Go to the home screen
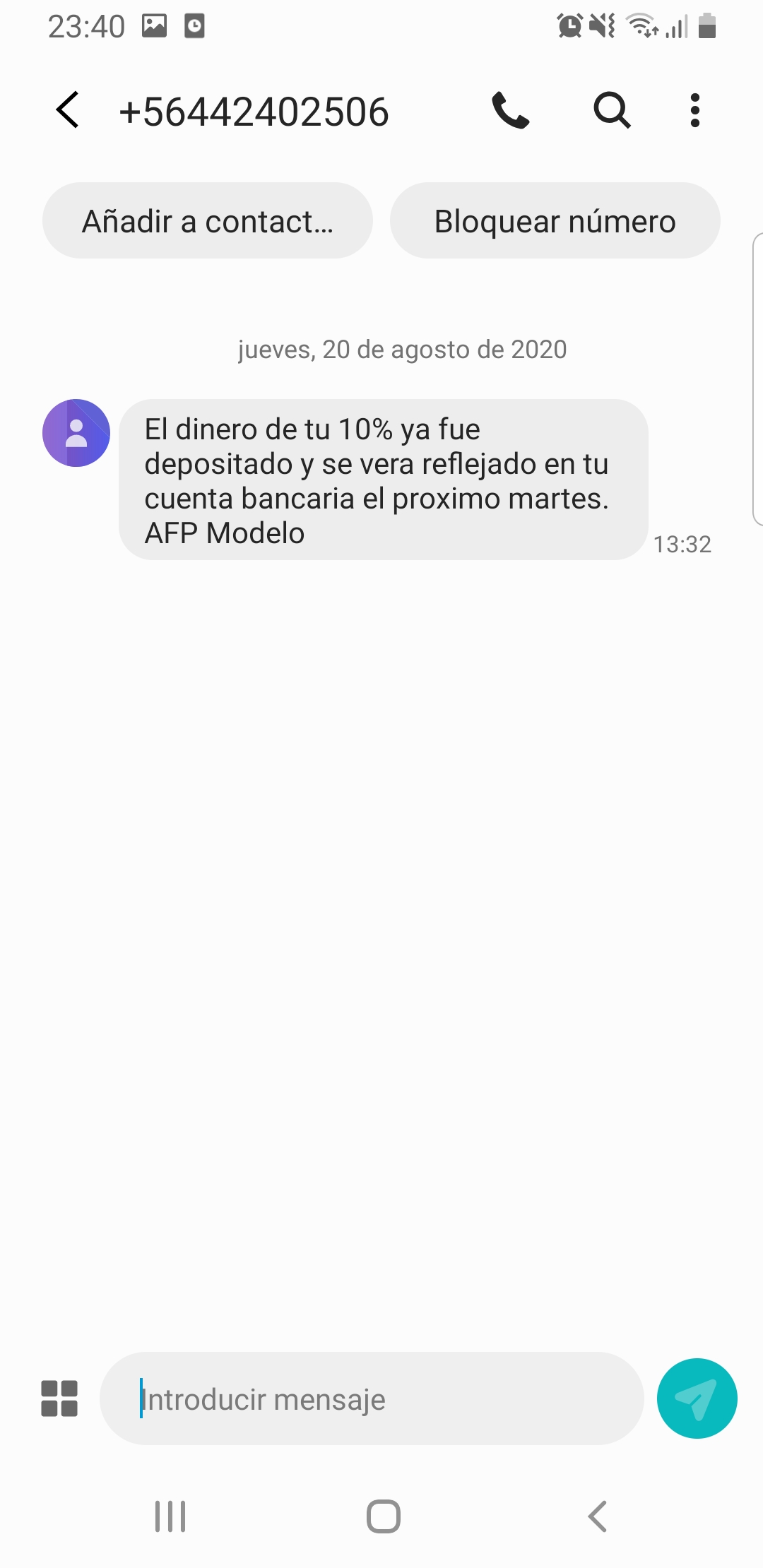Viewport: 763px width, 1568px height. [x=384, y=1516]
